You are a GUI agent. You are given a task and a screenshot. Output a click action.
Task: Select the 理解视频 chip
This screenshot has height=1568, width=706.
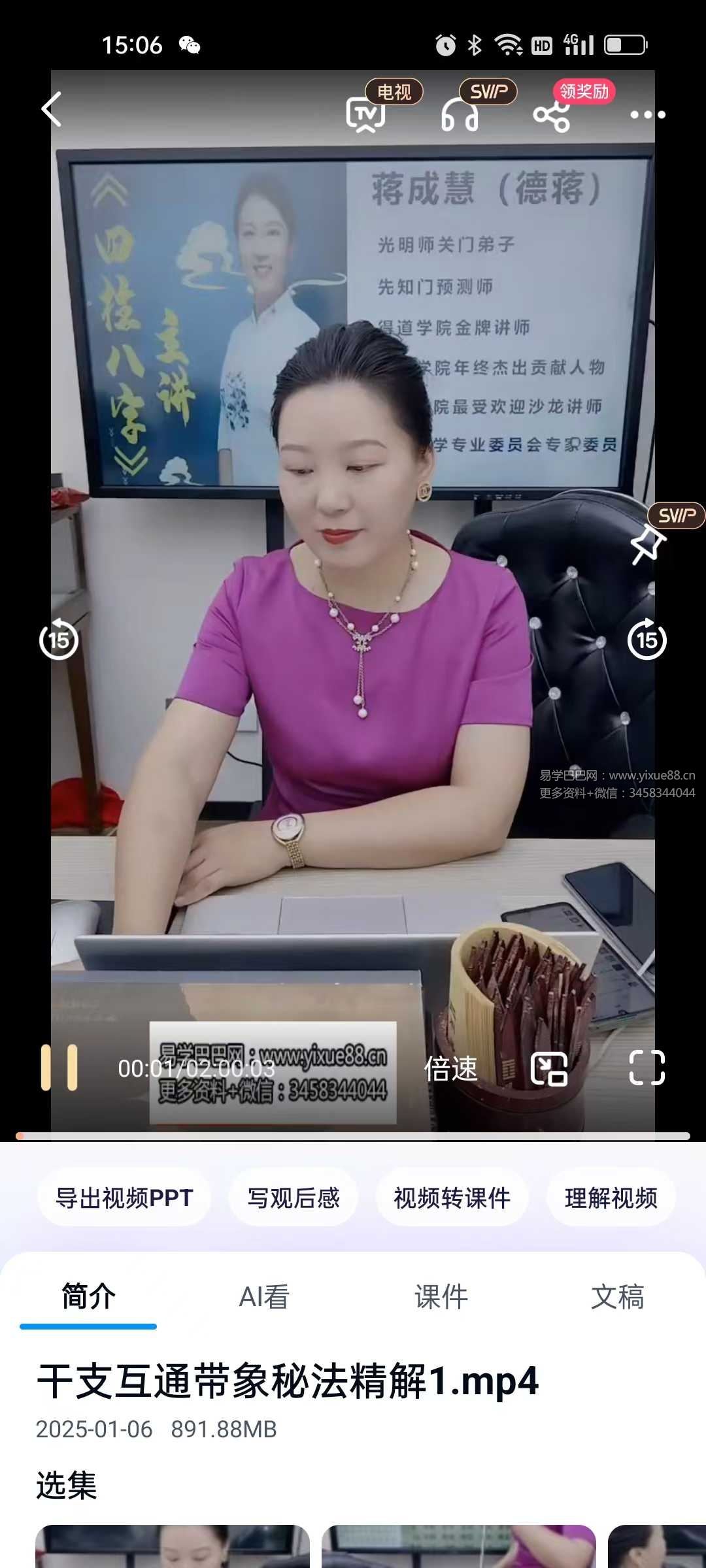click(611, 1198)
